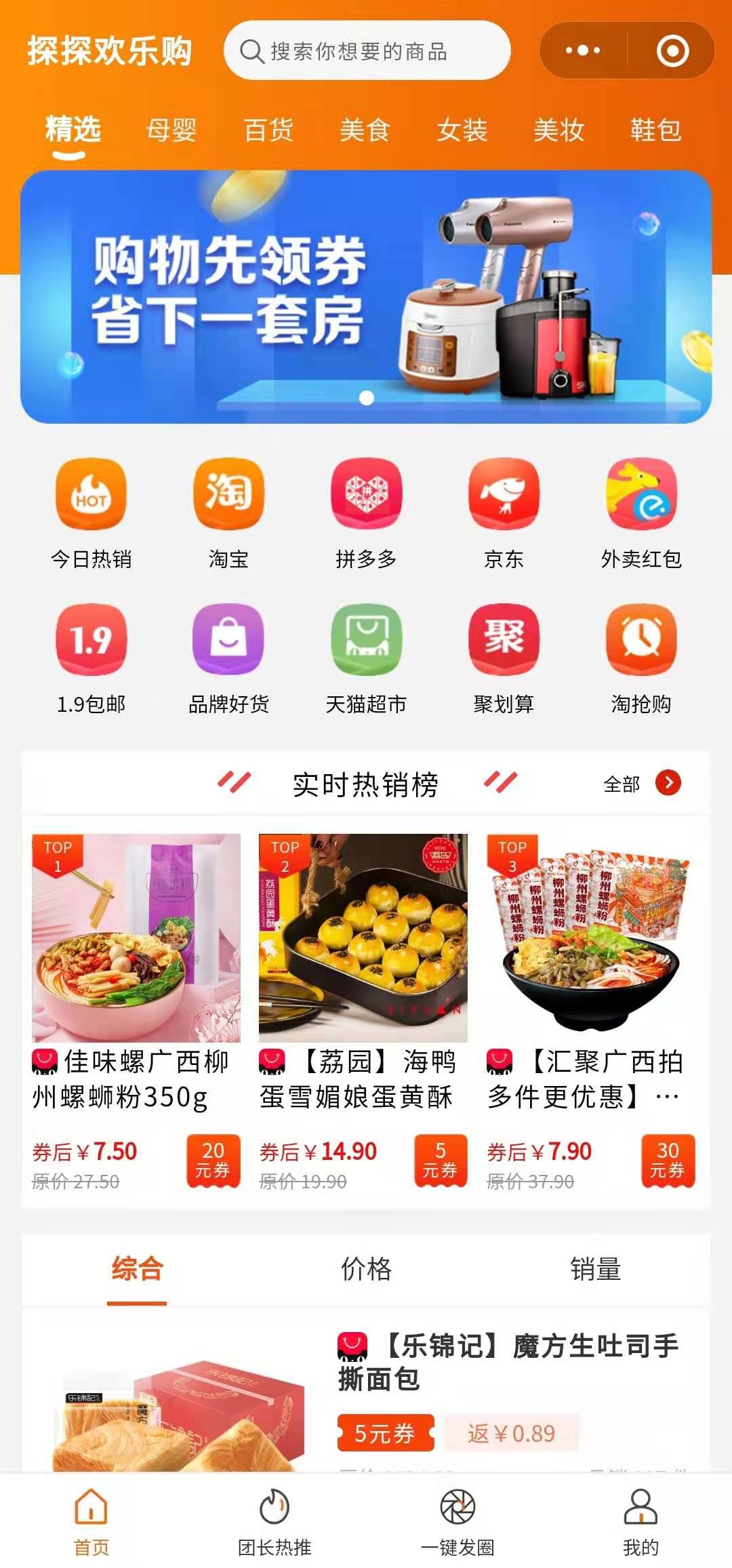Select the 美妆 category tab
The width and height of the screenshot is (732, 1568).
[558, 129]
